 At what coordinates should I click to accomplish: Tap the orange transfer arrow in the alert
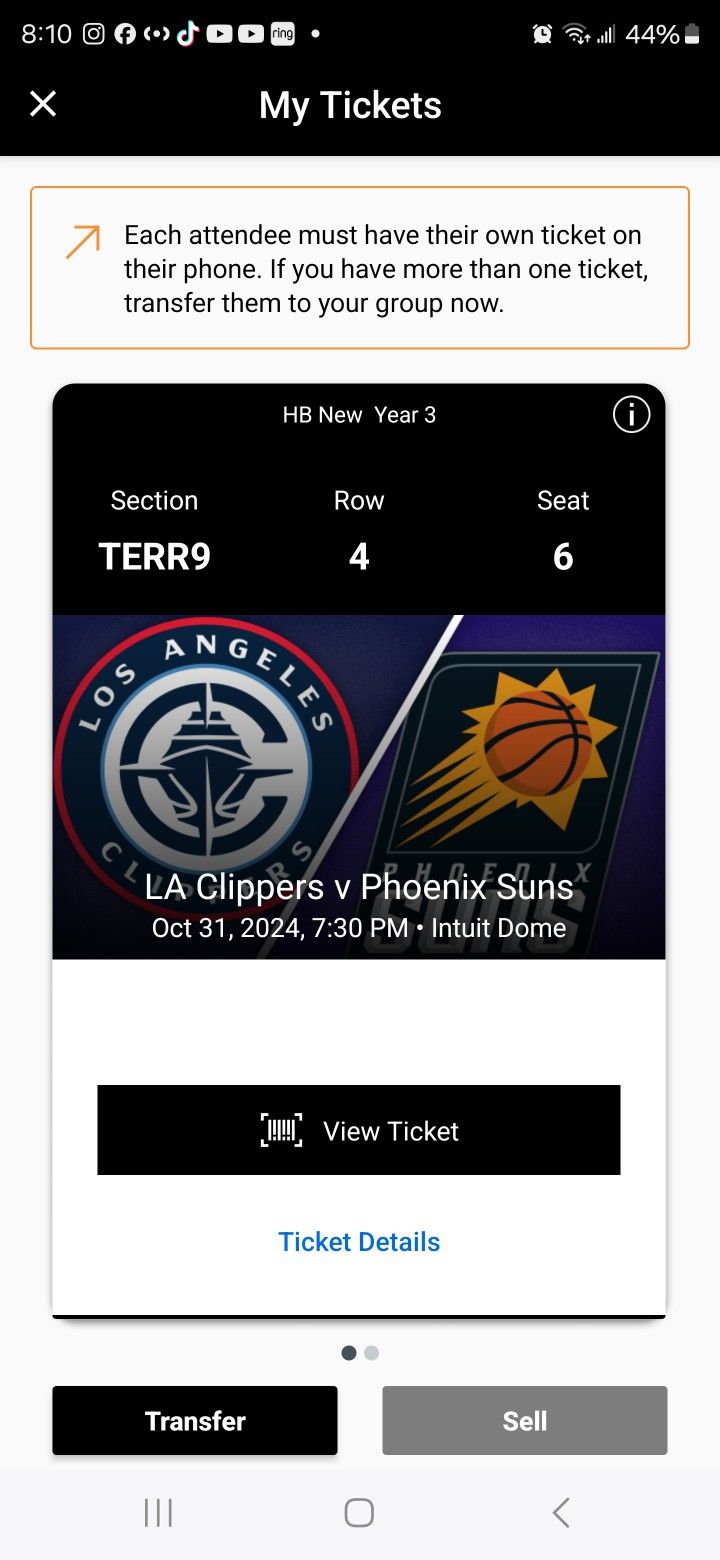80,242
